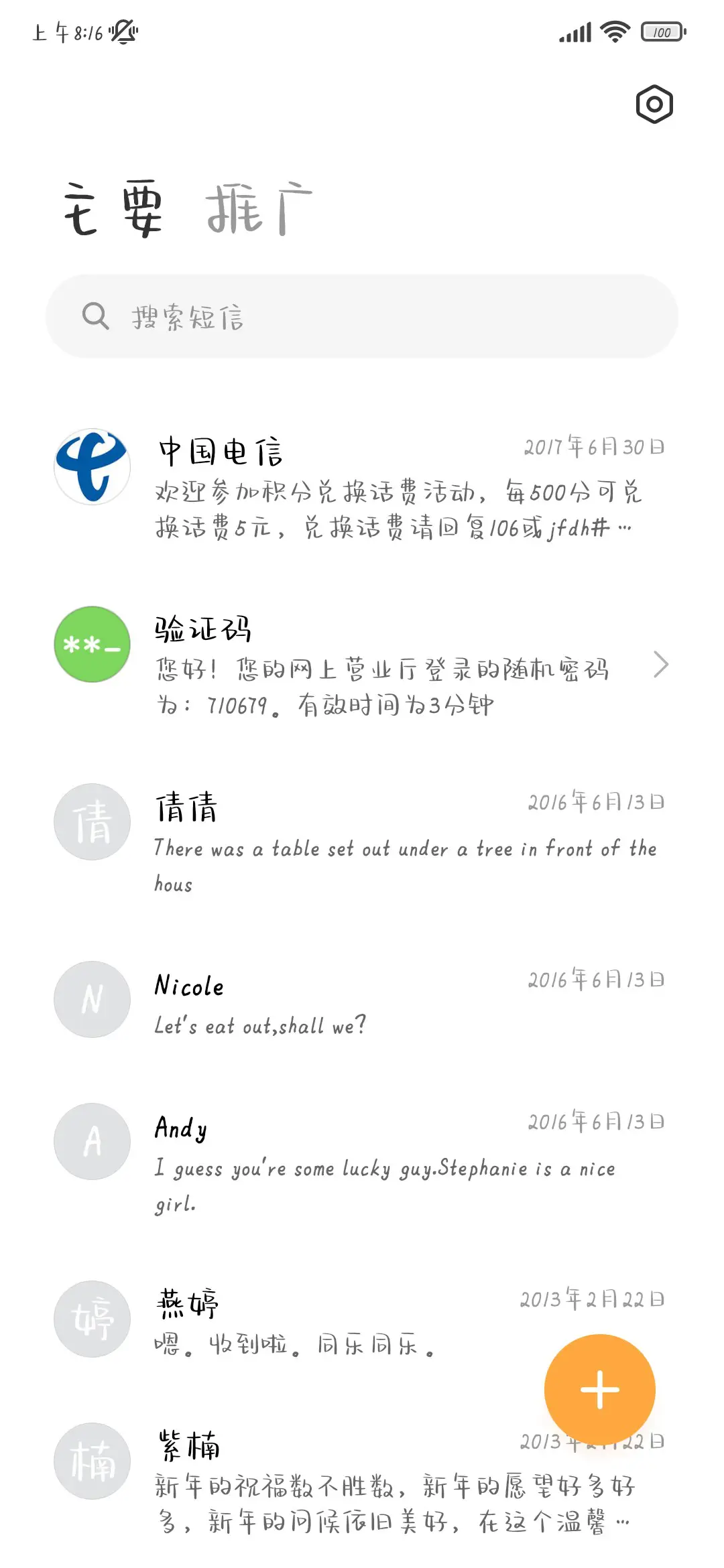Tap the magnifier icon in the search bar
Image resolution: width=724 pixels, height=1568 pixels.
96,318
